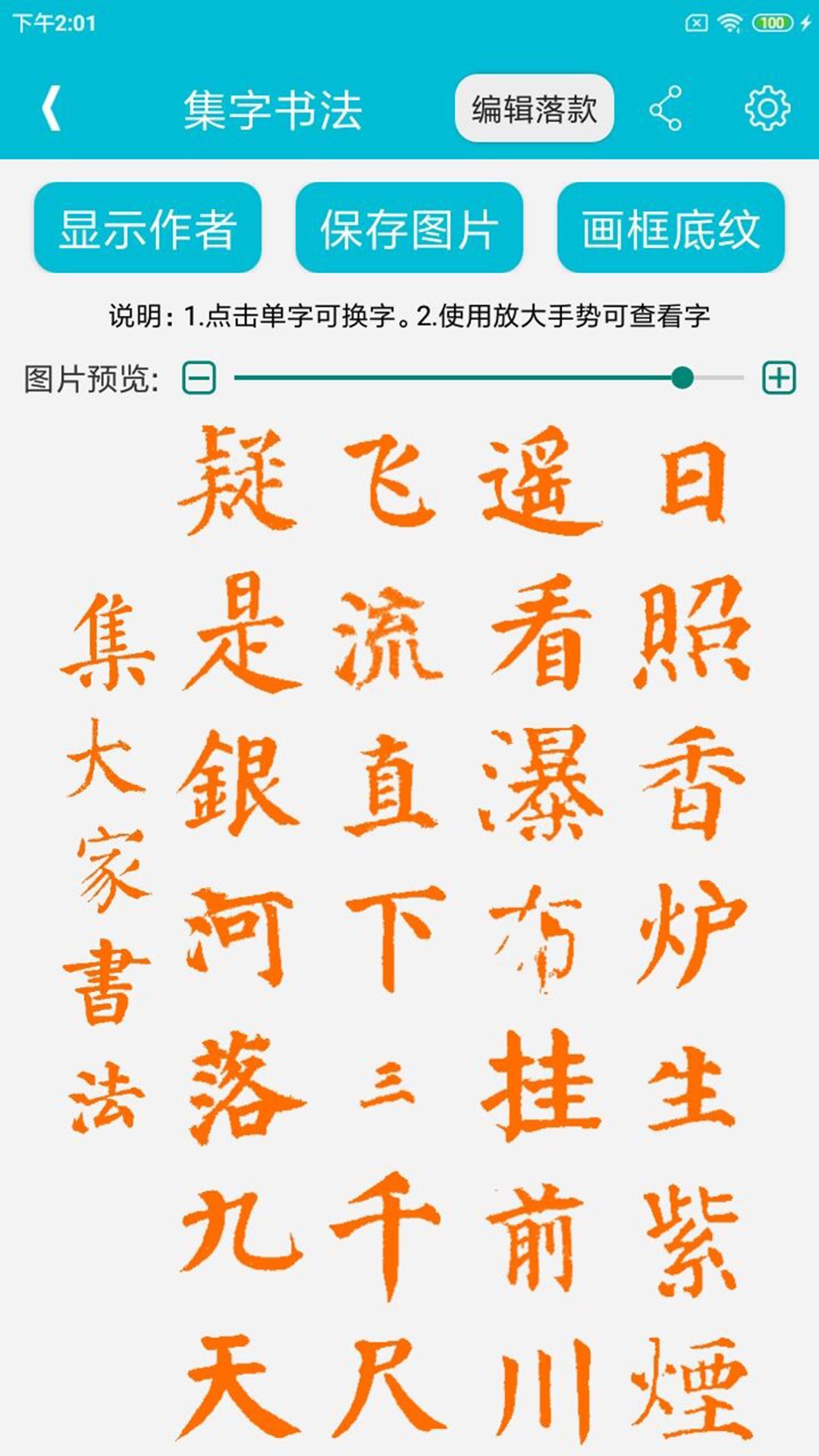This screenshot has height=1456, width=819.
Task: Tap the character 挂 to change style
Action: click(x=541, y=1084)
